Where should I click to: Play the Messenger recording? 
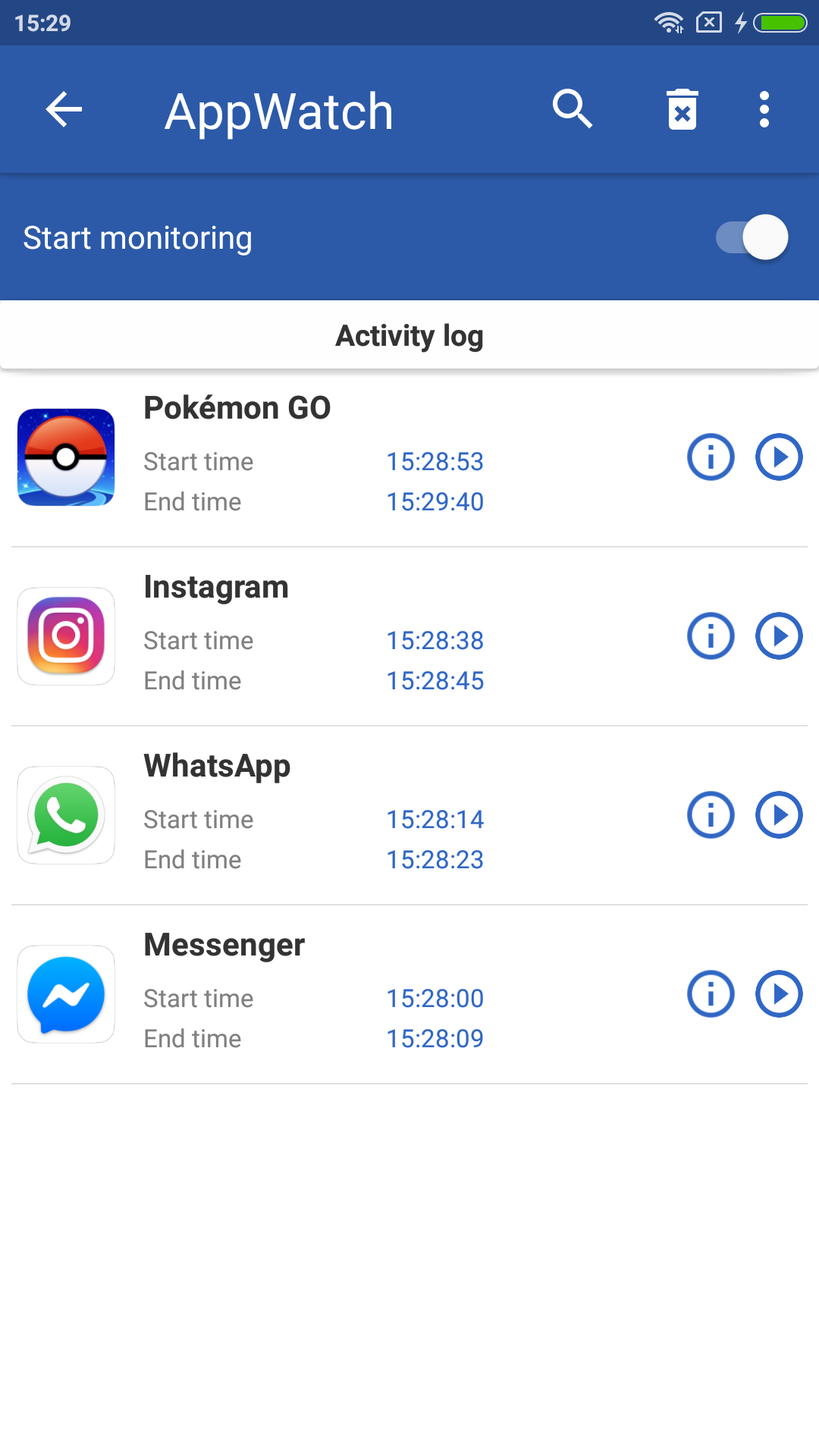click(x=779, y=994)
